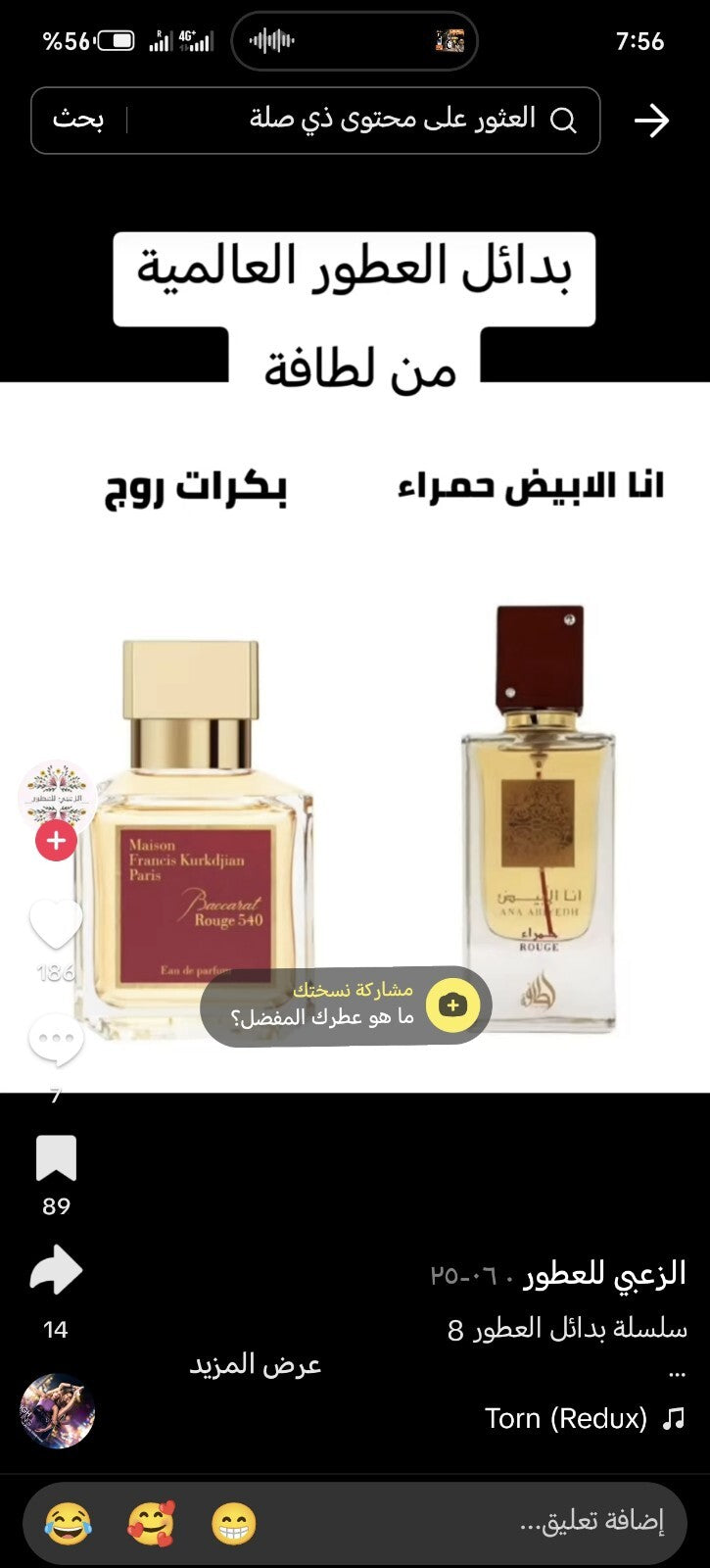
Task: Share this video via arrow icon
Action: pos(56,1270)
